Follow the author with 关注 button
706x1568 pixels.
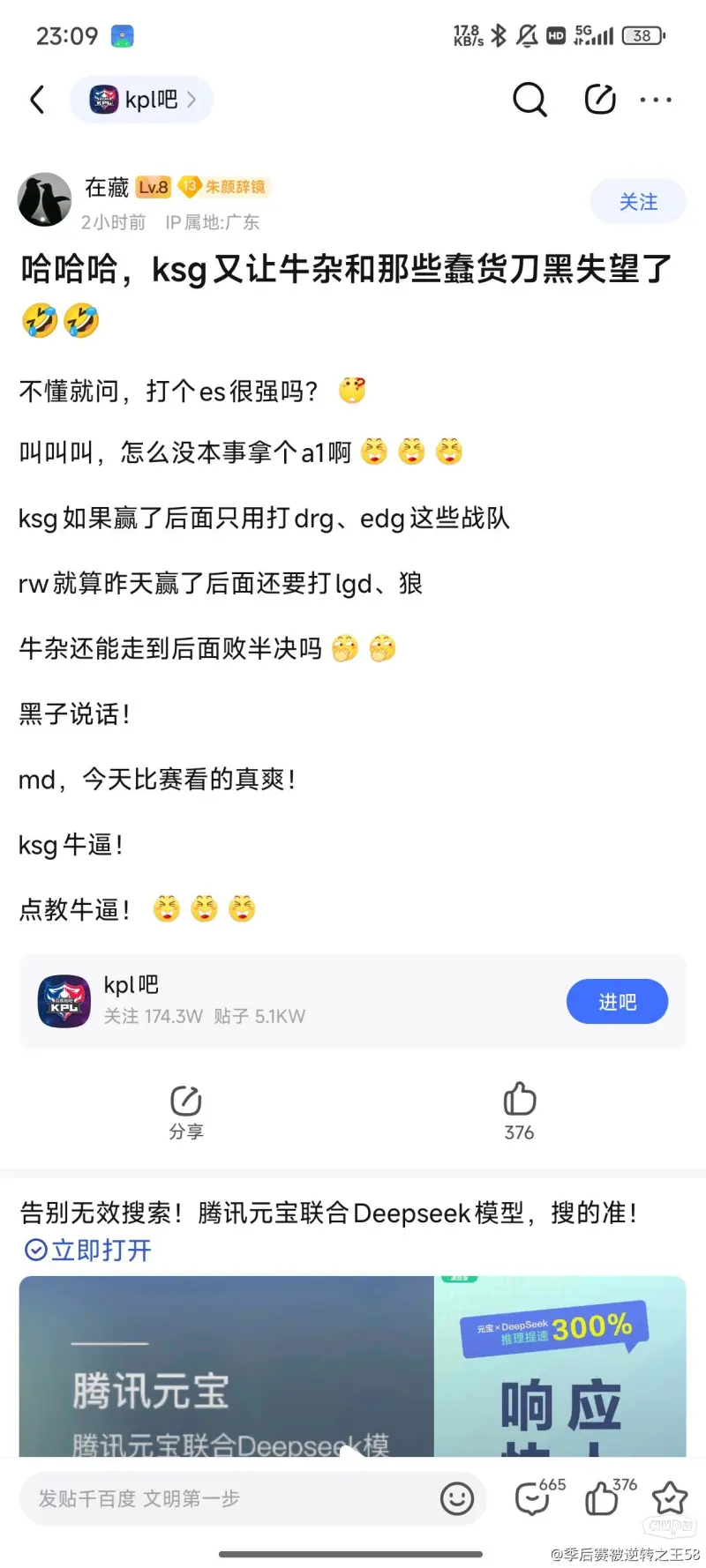[637, 202]
